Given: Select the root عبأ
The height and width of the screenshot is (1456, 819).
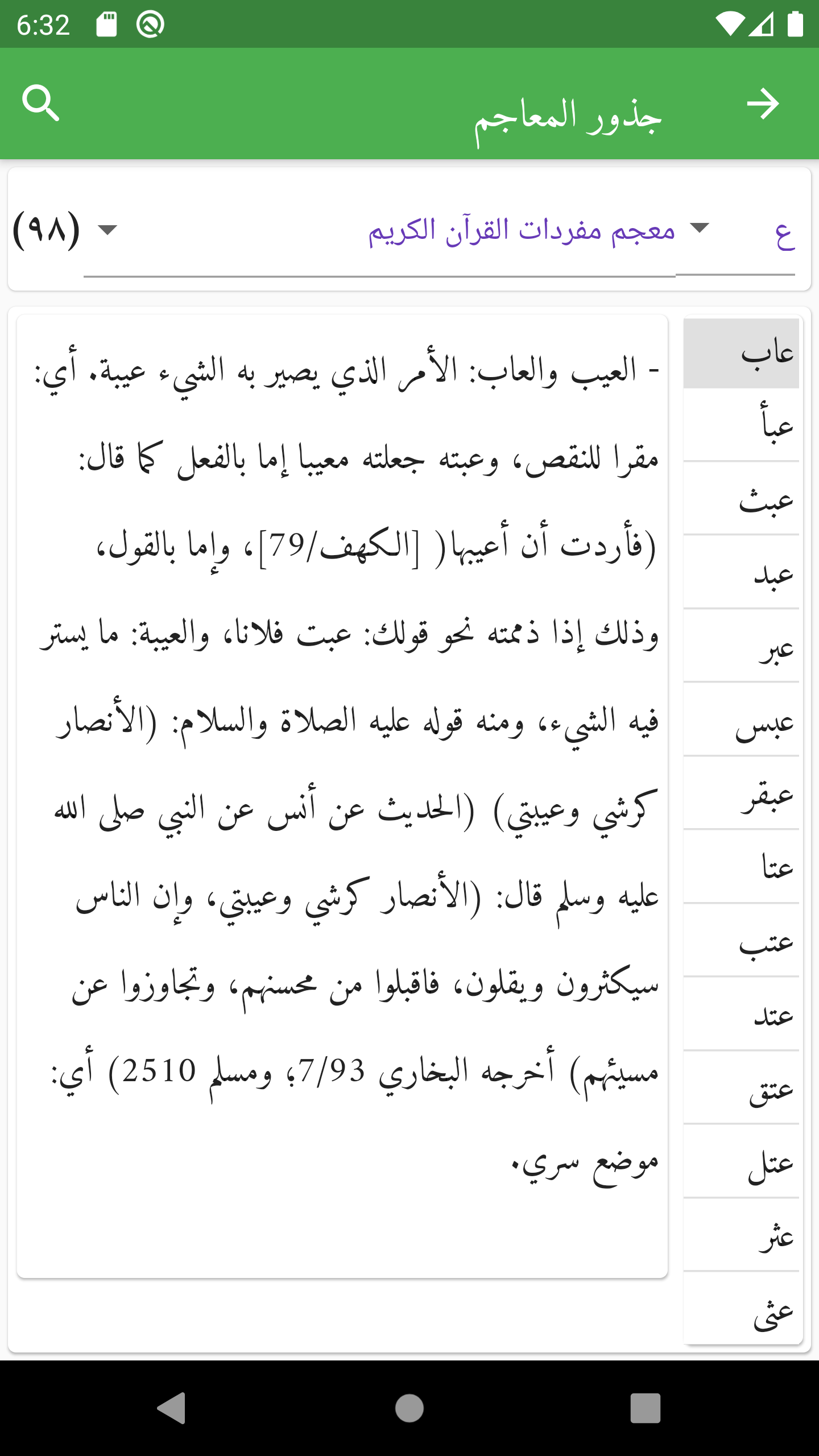Looking at the screenshot, I should tap(741, 425).
